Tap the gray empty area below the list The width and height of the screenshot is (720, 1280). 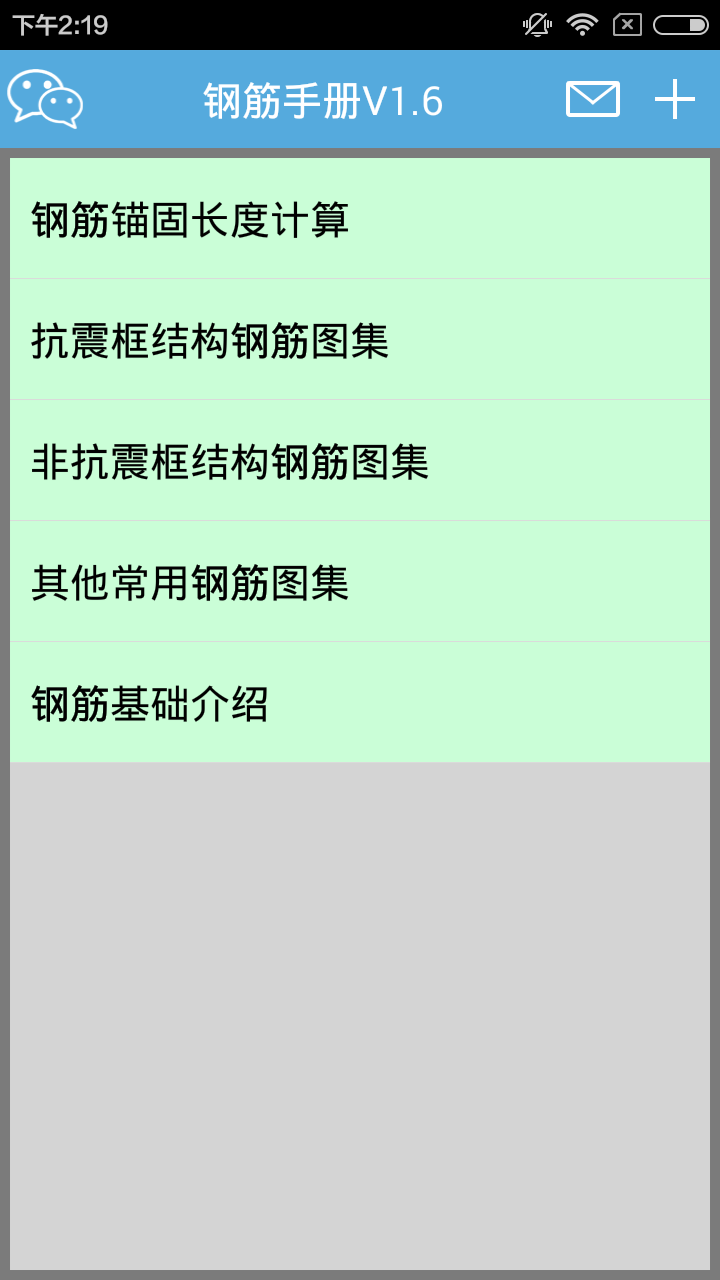(360, 1000)
